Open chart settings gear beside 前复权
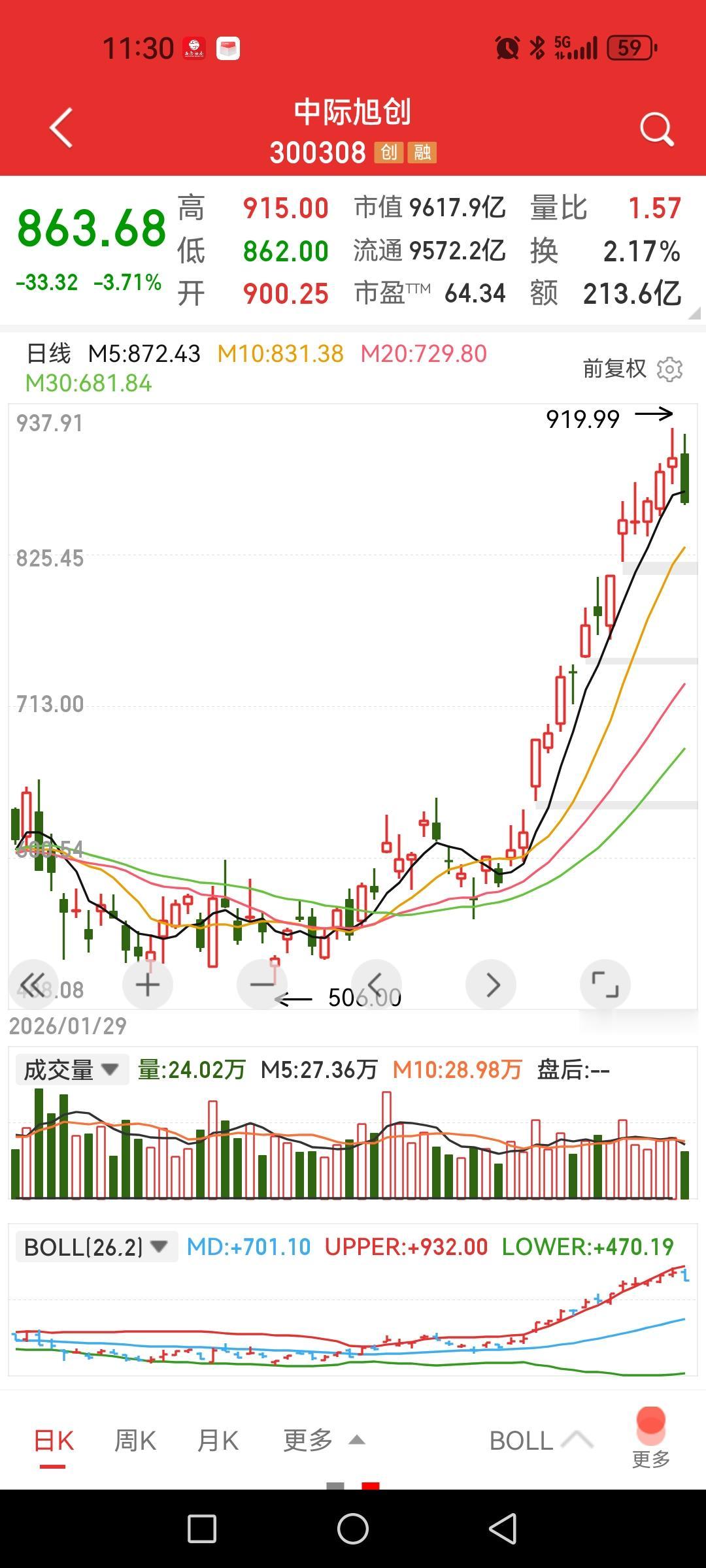706x1568 pixels. point(669,369)
